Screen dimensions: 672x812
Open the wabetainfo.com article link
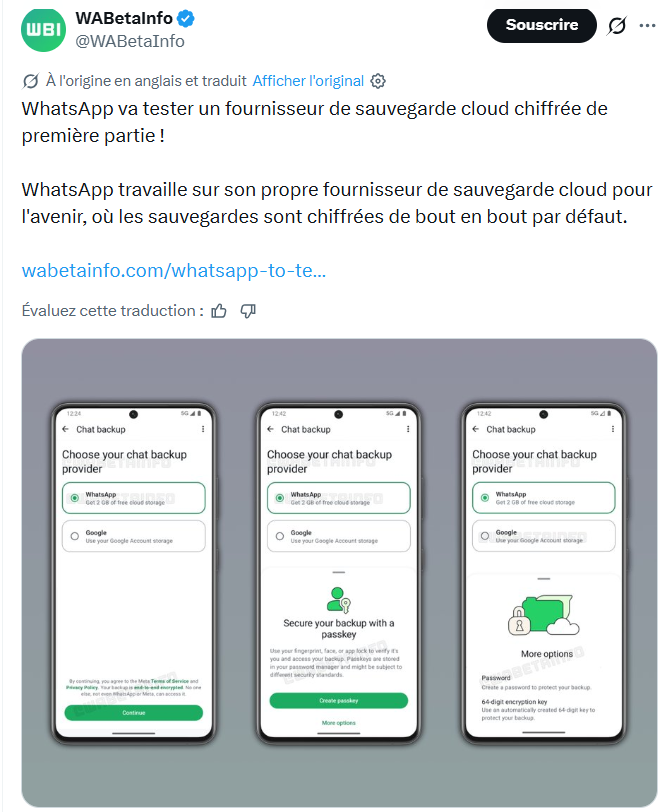(174, 270)
